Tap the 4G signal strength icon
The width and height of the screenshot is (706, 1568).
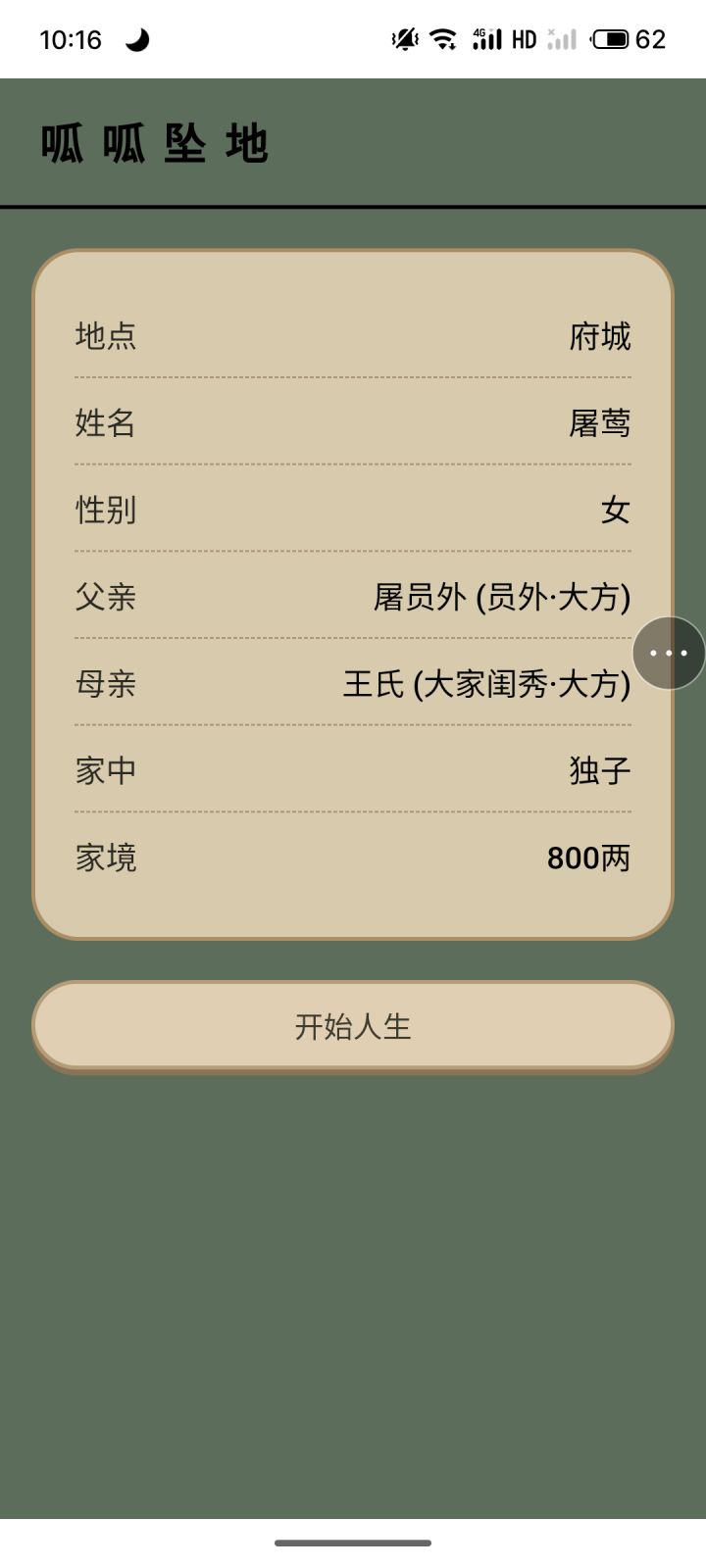(x=487, y=38)
